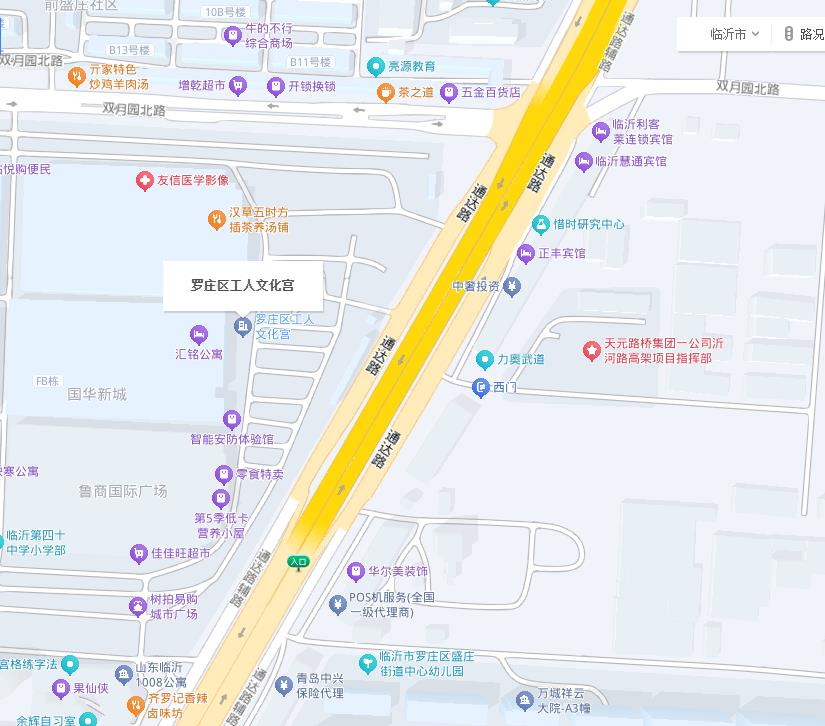Open the 亮源教育 marker
Viewport: 825px width, 726px height.
click(376, 67)
